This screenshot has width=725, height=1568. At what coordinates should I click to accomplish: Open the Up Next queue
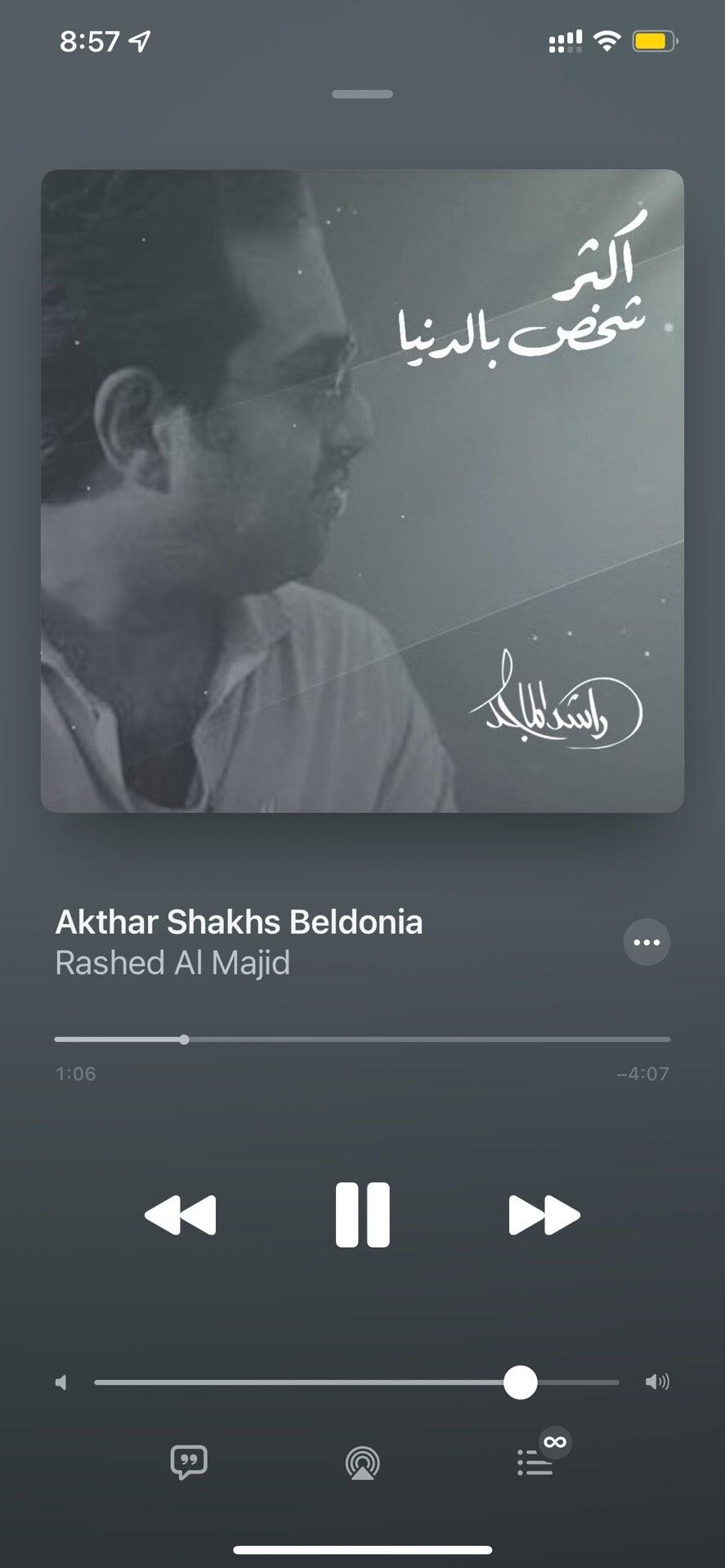[535, 1462]
